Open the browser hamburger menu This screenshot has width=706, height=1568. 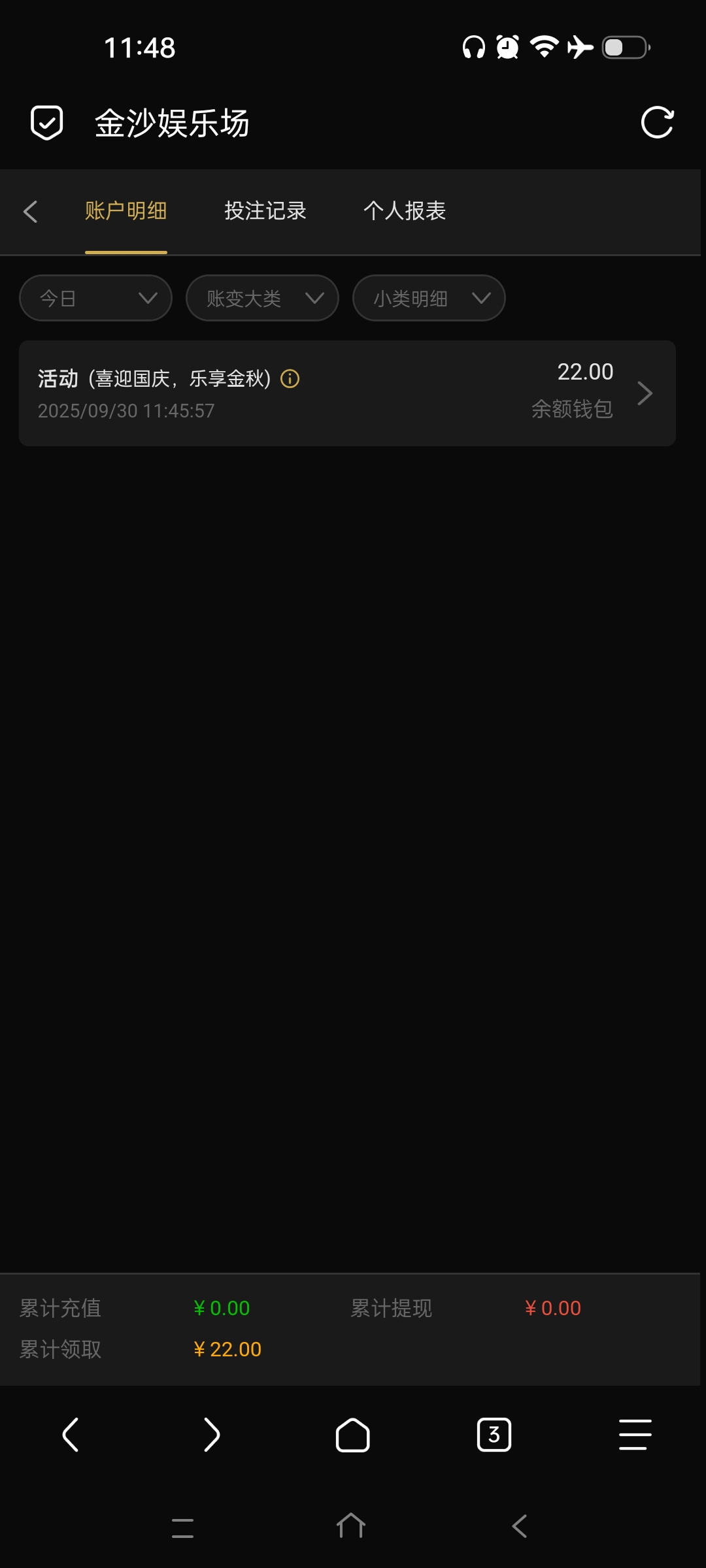635,1435
